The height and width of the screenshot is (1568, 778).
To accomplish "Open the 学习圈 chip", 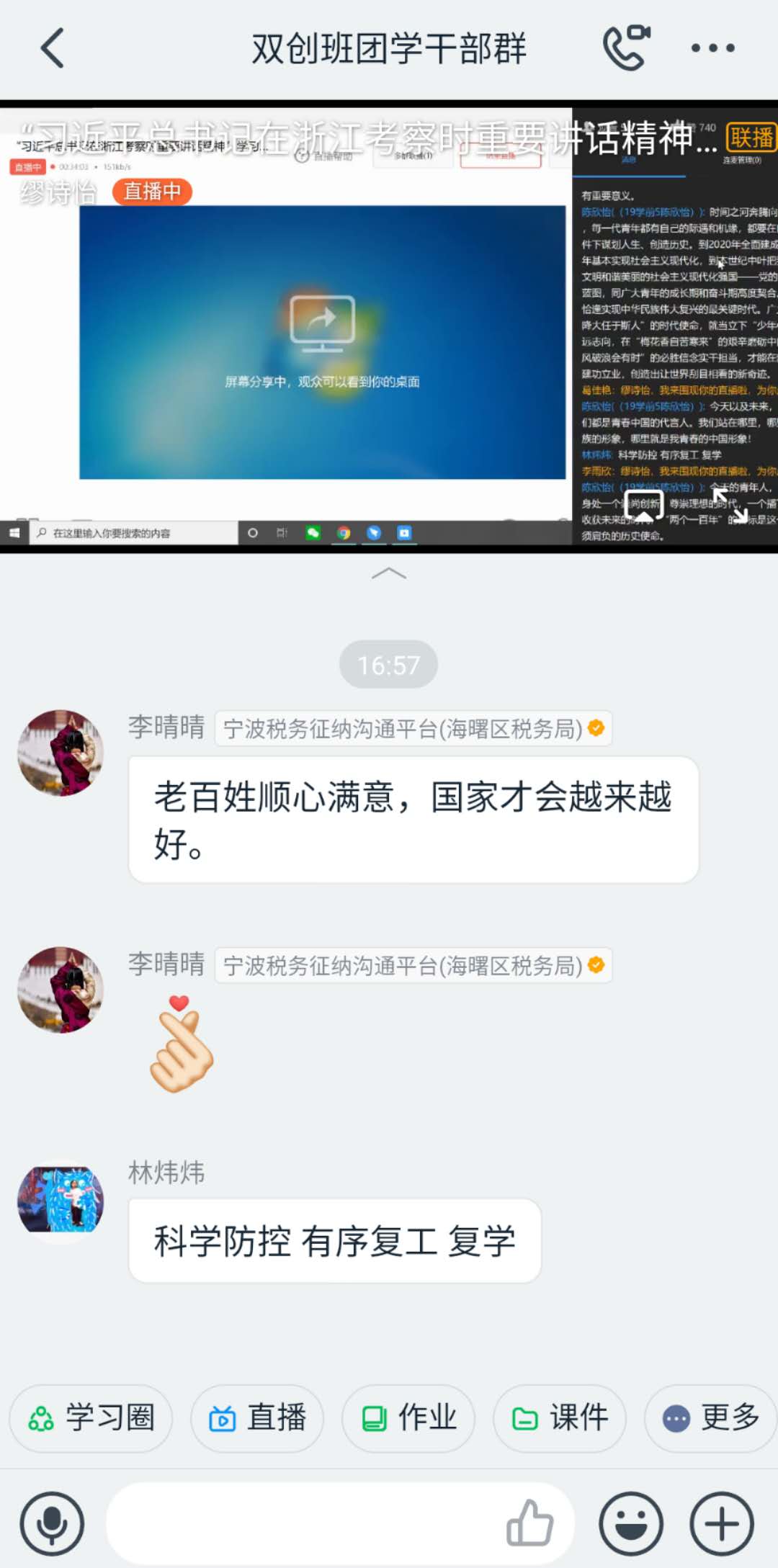I will (x=91, y=1418).
